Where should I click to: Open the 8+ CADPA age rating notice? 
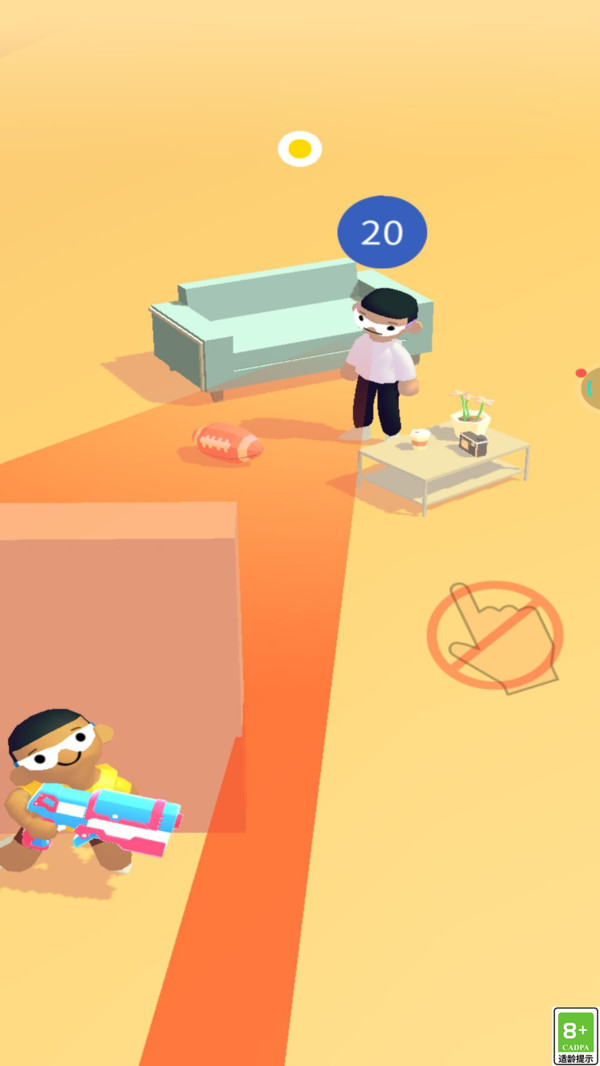click(575, 1035)
